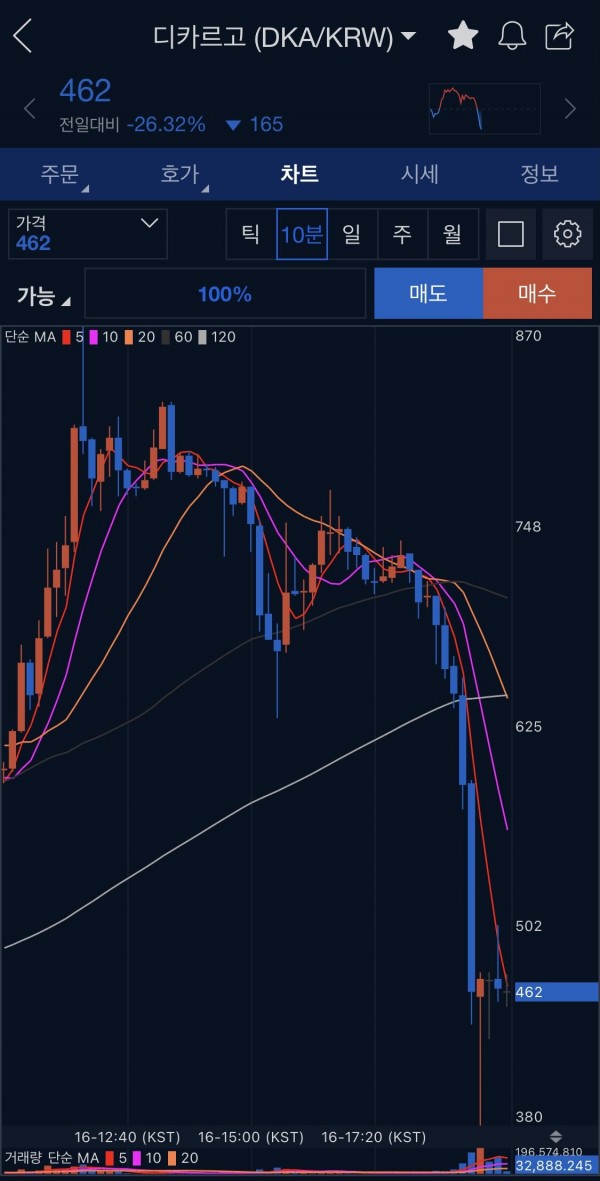
Task: Toggle the favorite star icon
Action: coord(463,35)
